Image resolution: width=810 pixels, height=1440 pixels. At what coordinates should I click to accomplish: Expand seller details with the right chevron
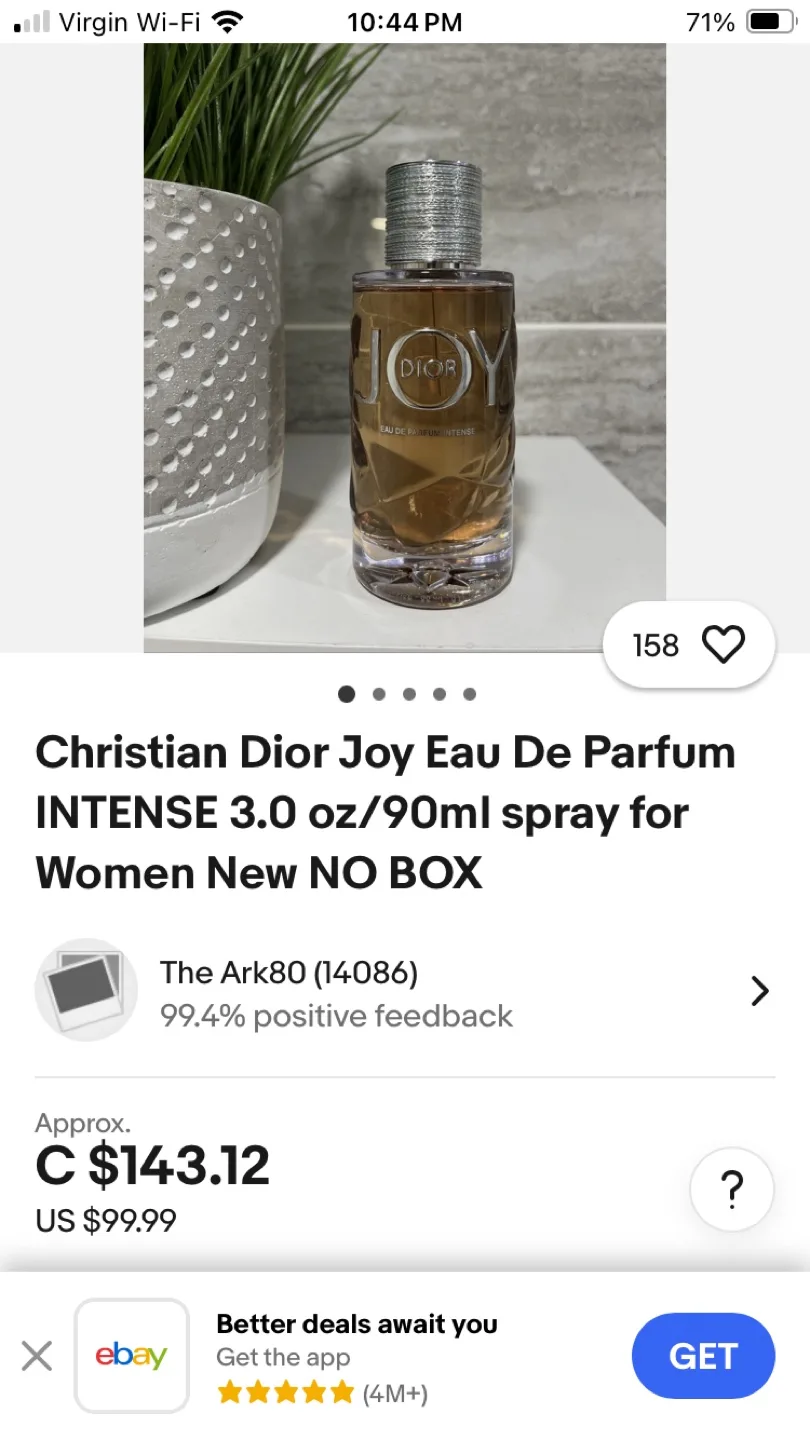pos(758,990)
